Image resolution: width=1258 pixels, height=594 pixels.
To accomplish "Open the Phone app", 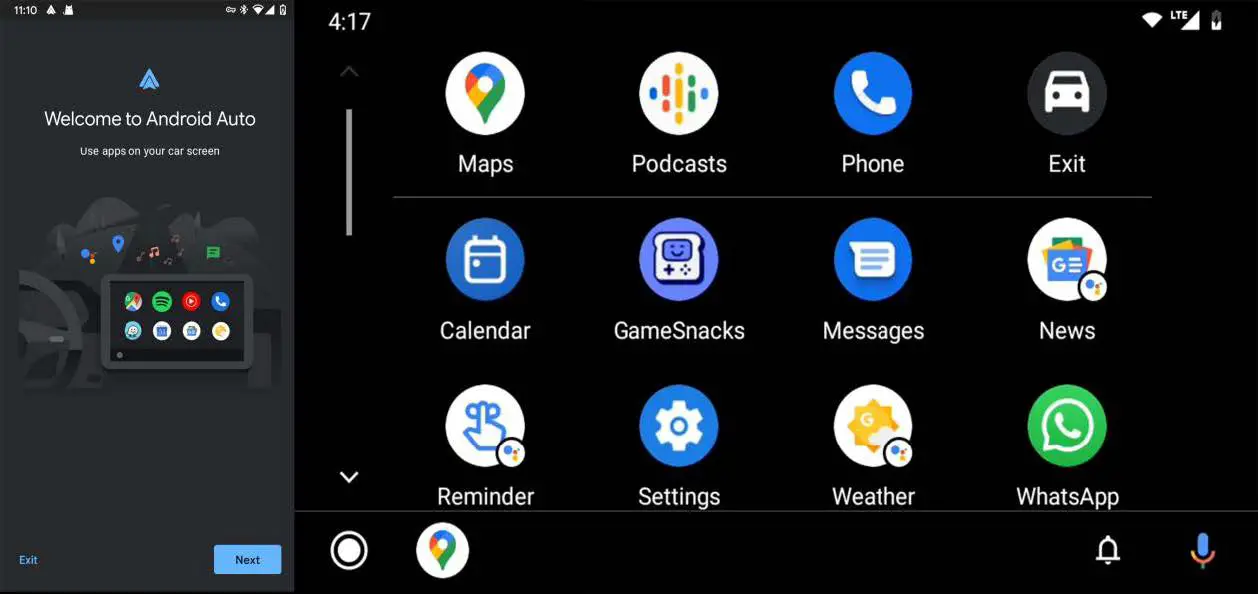I will pos(872,94).
